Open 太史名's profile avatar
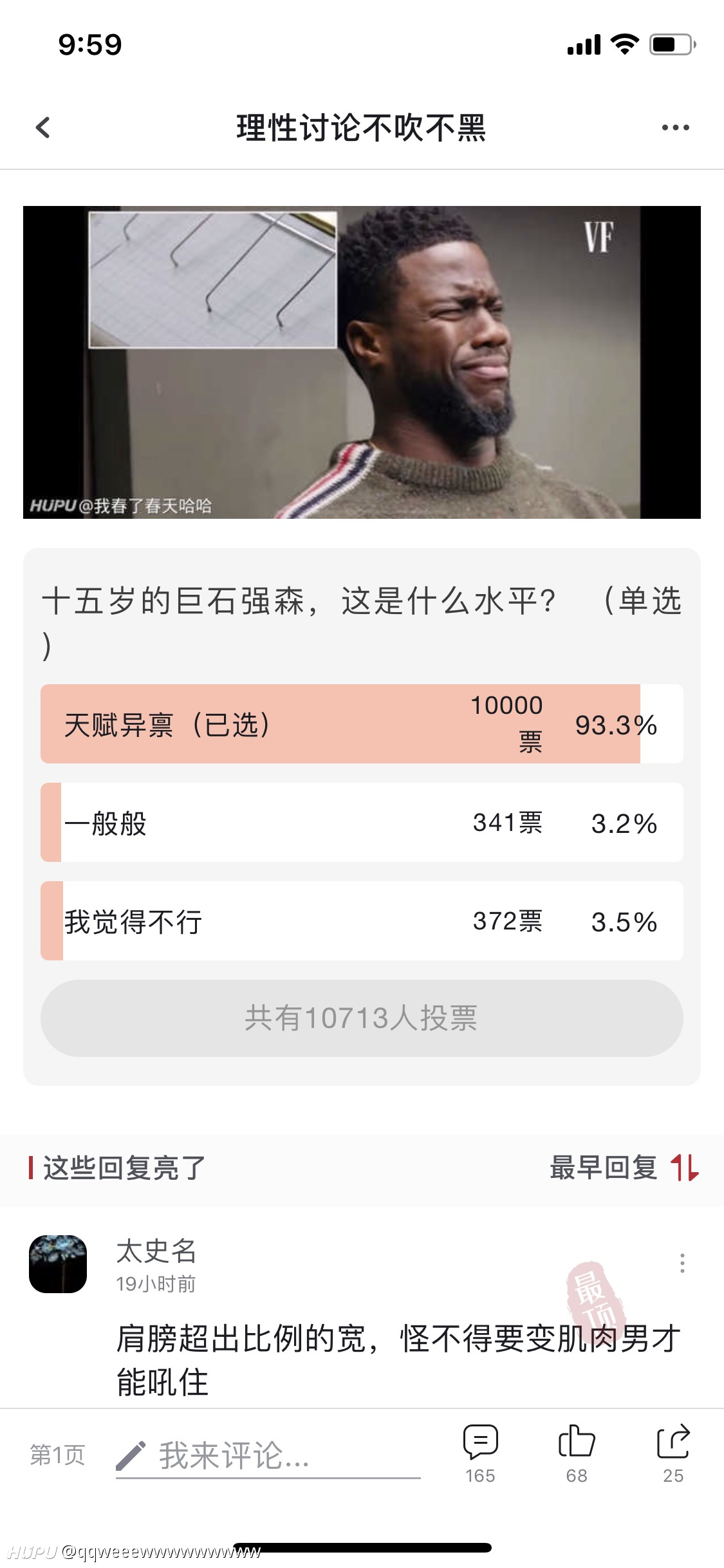This screenshot has width=724, height=1568. pyautogui.click(x=58, y=1264)
